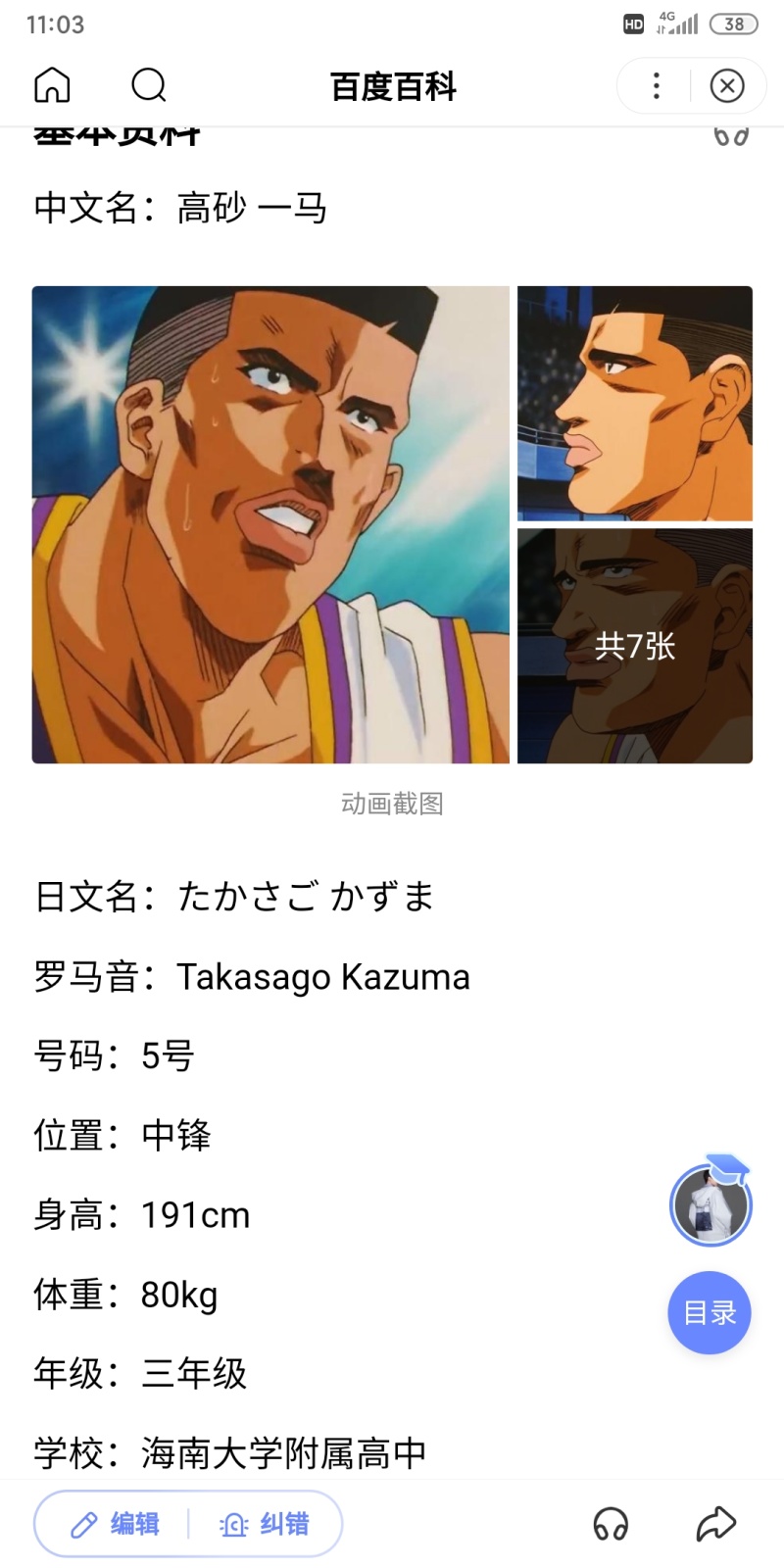Report an error via 纠错
This screenshot has height=1568, width=784.
click(265, 1524)
